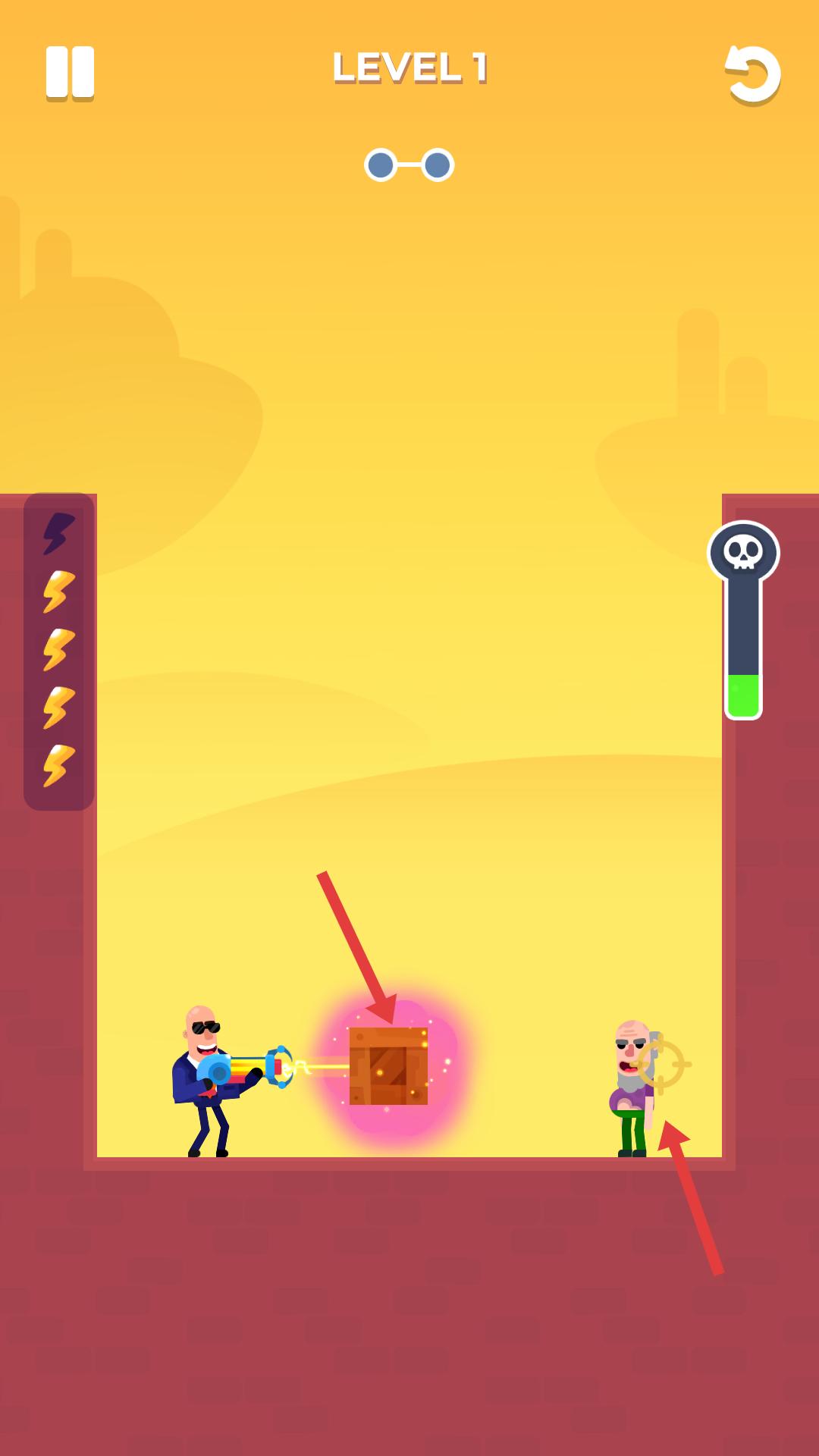
Task: Pause the game
Action: [x=70, y=72]
